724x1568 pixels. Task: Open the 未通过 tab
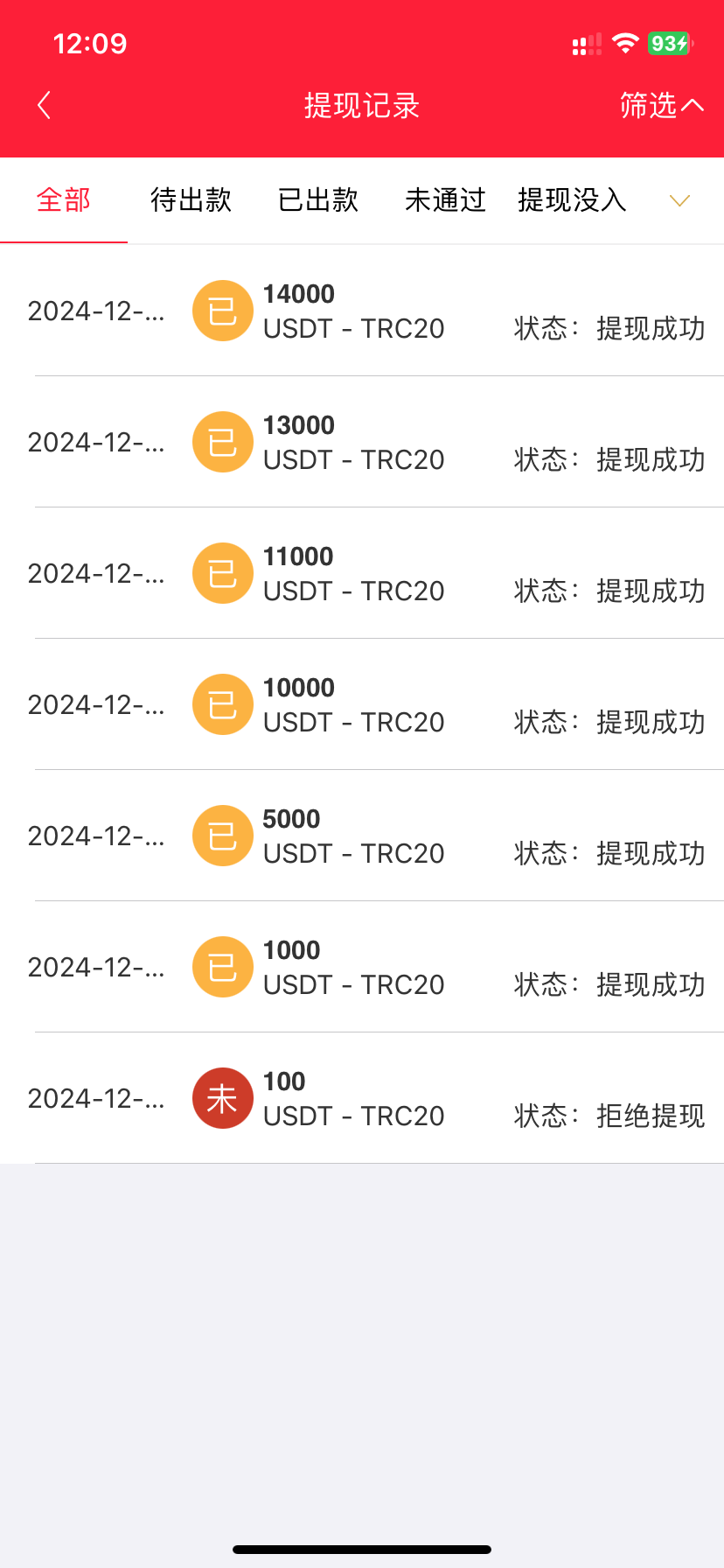(444, 200)
